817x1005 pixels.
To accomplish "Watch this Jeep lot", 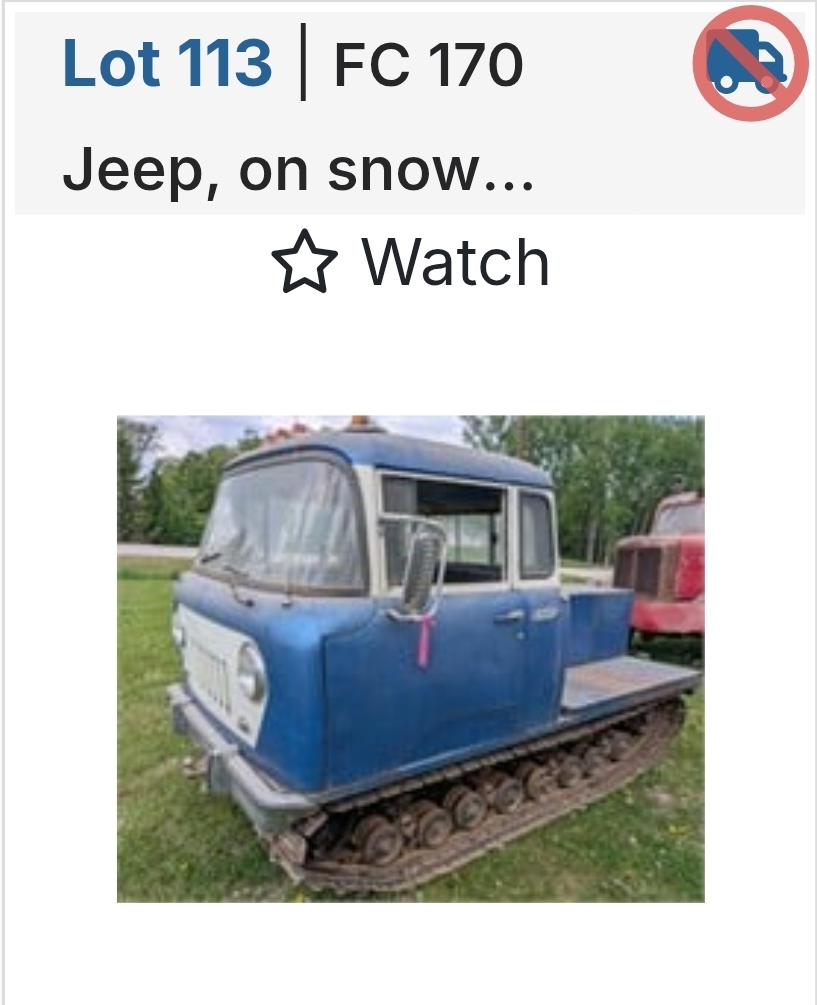I will coord(411,263).
